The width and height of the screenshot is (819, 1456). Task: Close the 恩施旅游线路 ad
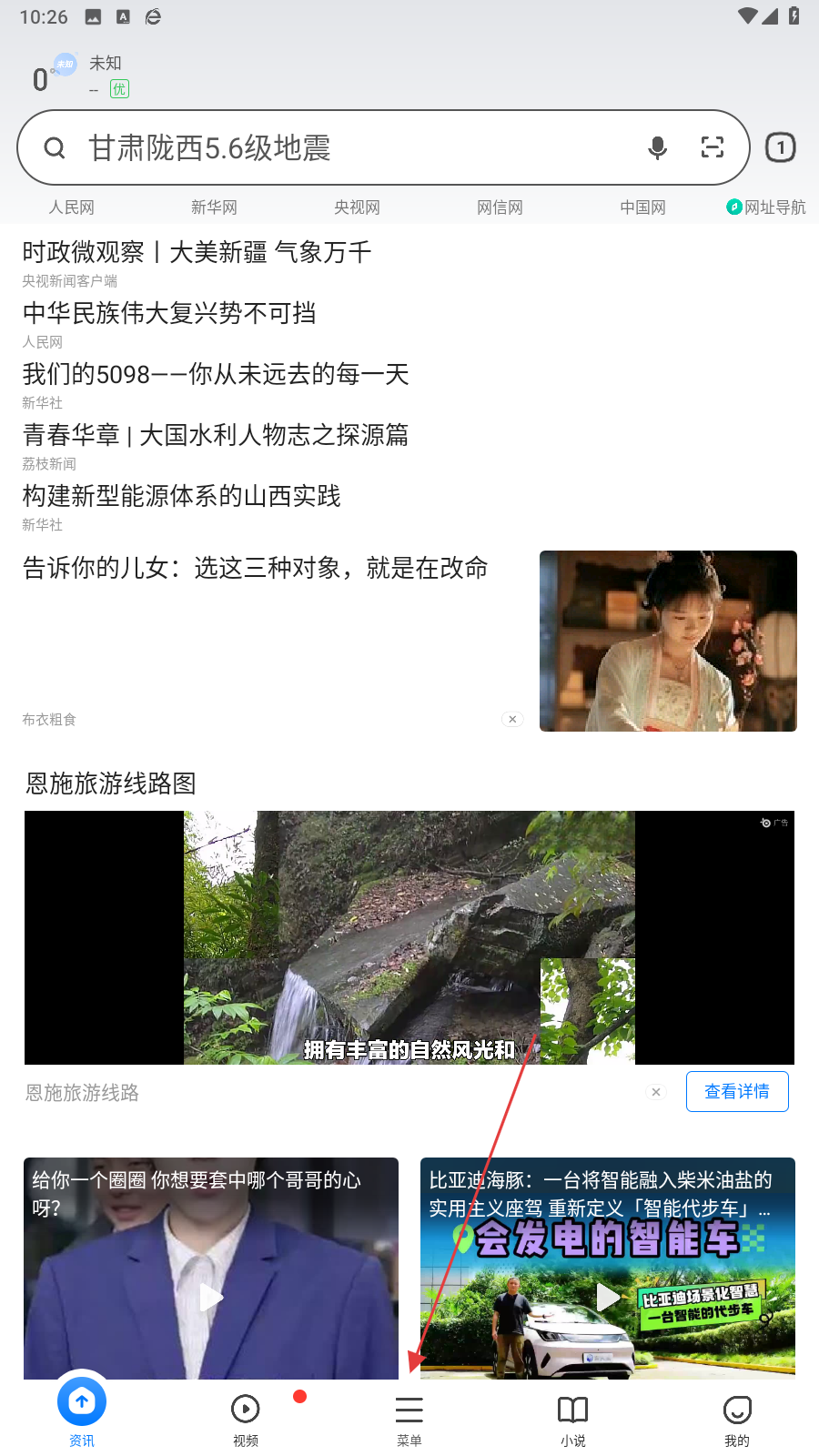656,1092
